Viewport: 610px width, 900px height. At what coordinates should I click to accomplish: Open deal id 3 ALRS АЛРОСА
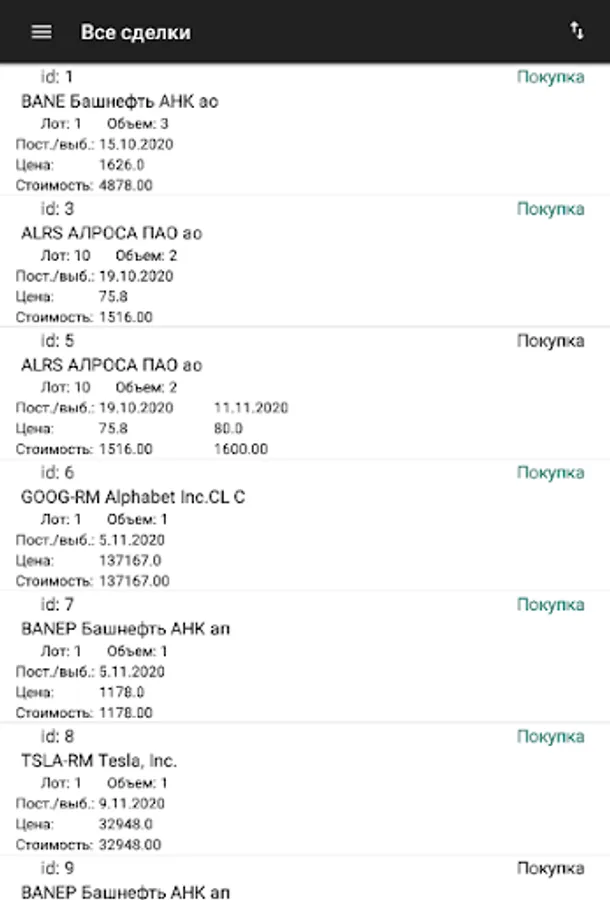[305, 262]
